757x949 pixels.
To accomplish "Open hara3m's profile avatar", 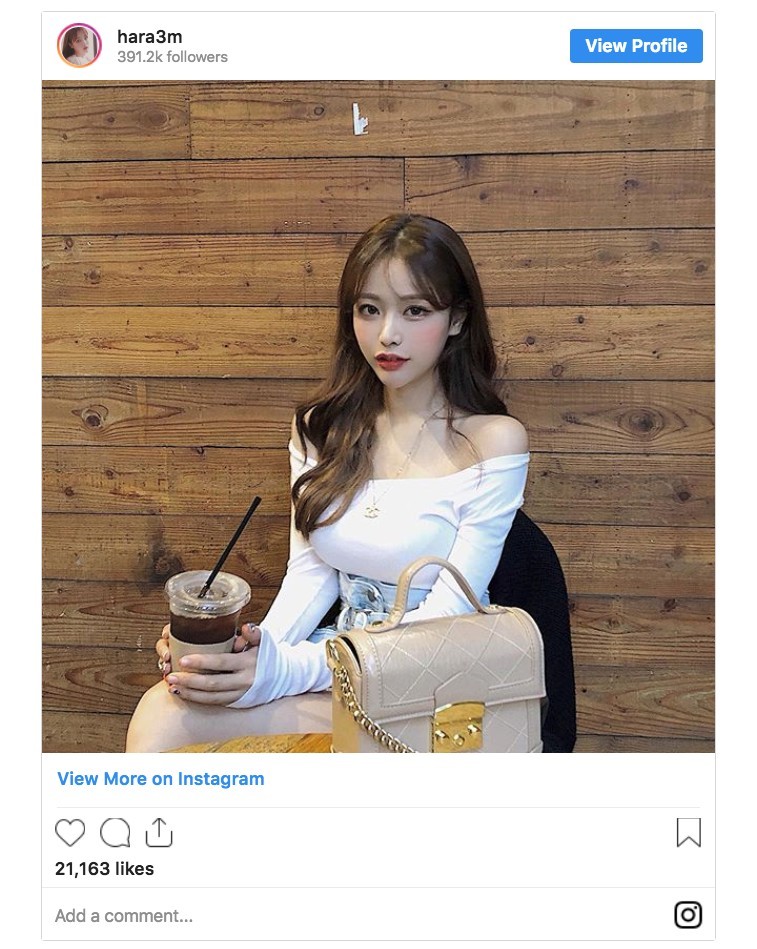I will (x=79, y=46).
